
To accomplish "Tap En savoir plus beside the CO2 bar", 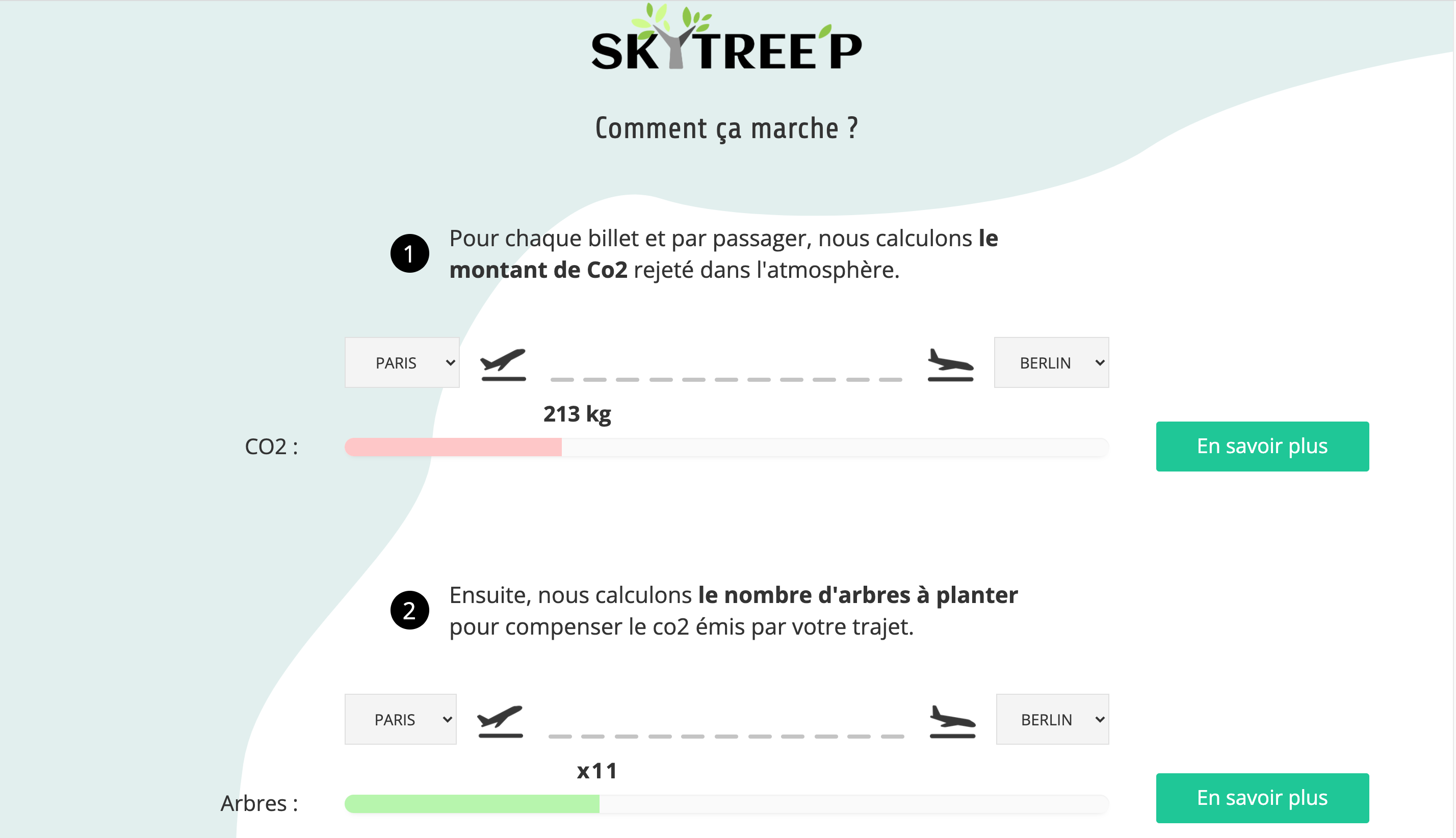I will (1262, 447).
